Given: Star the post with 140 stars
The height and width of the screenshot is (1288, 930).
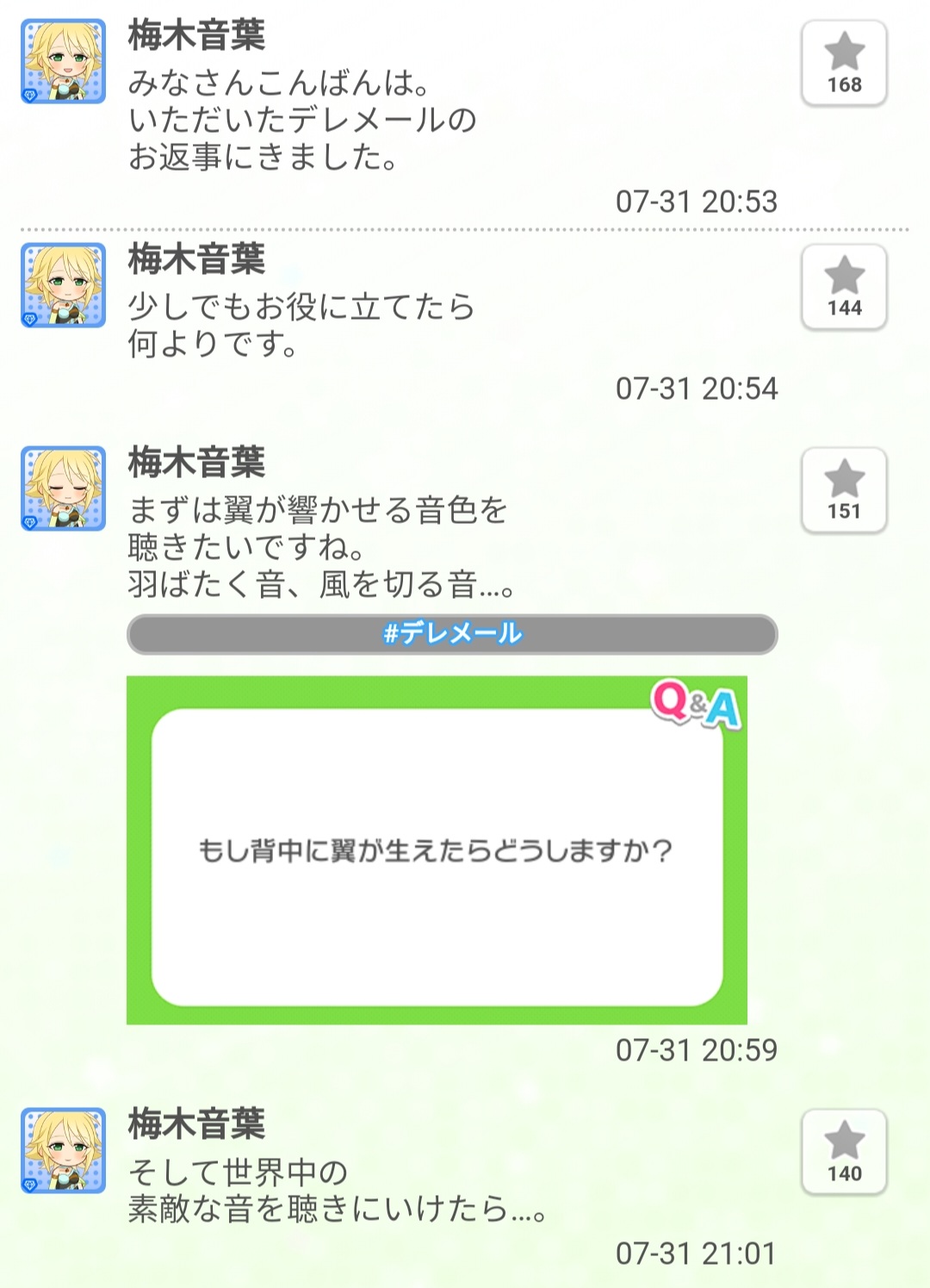Looking at the screenshot, I should point(844,1152).
